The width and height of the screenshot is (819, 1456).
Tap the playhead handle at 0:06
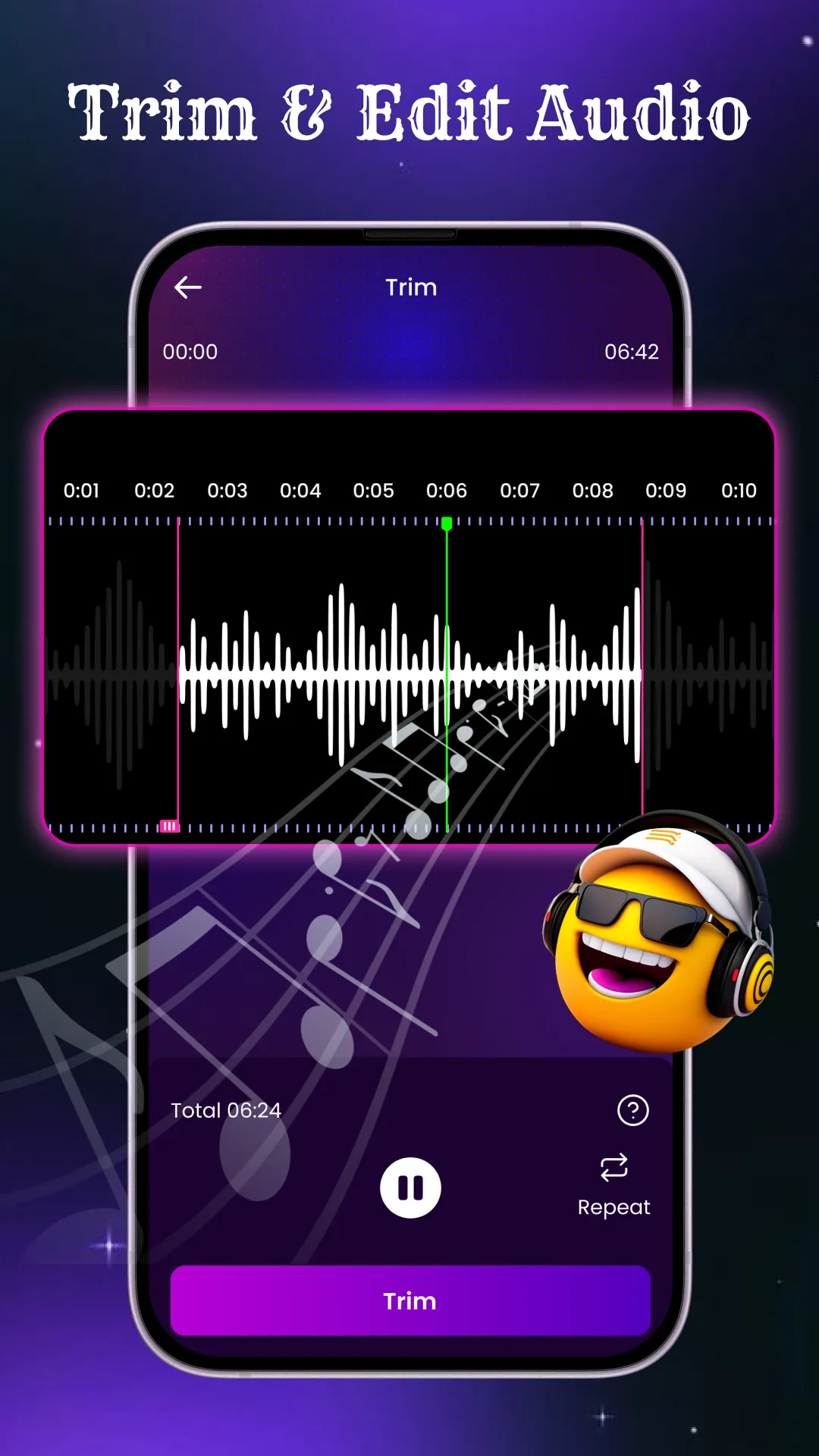coord(447,522)
